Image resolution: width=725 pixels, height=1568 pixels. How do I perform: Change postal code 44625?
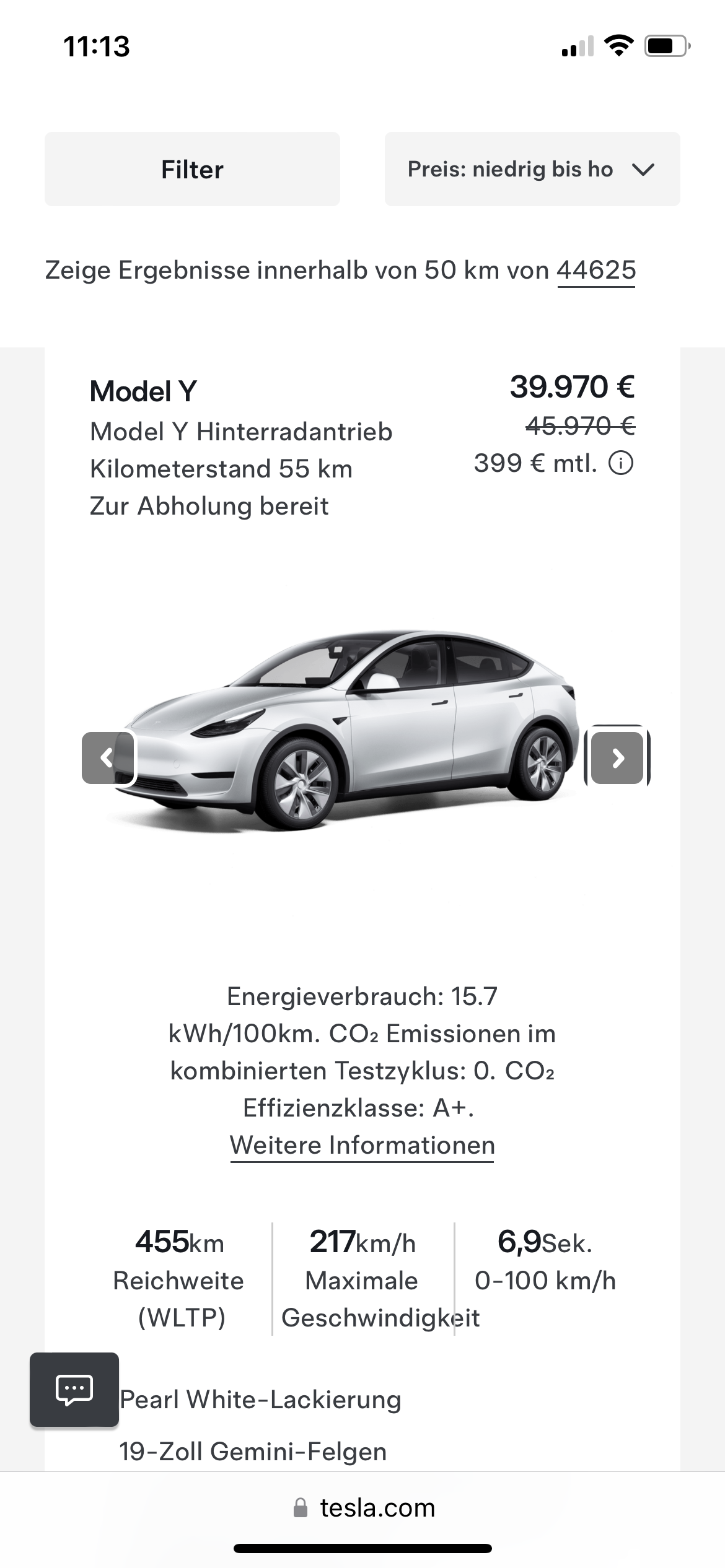point(596,271)
